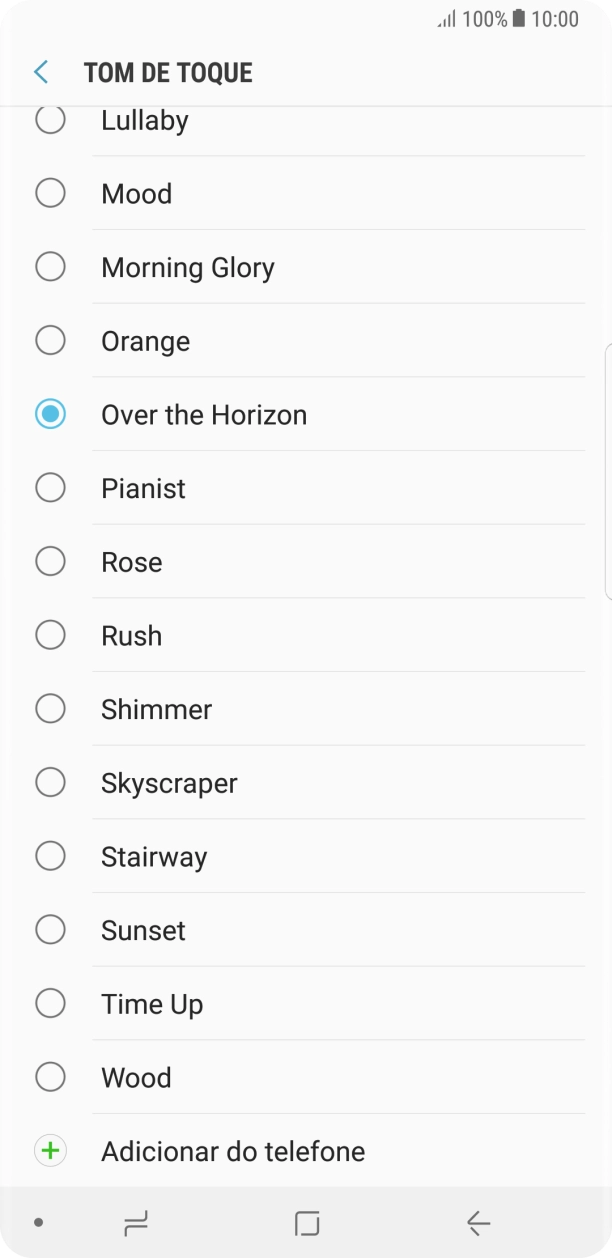Set Orange as the ringtone
The height and width of the screenshot is (1258, 612).
[145, 341]
